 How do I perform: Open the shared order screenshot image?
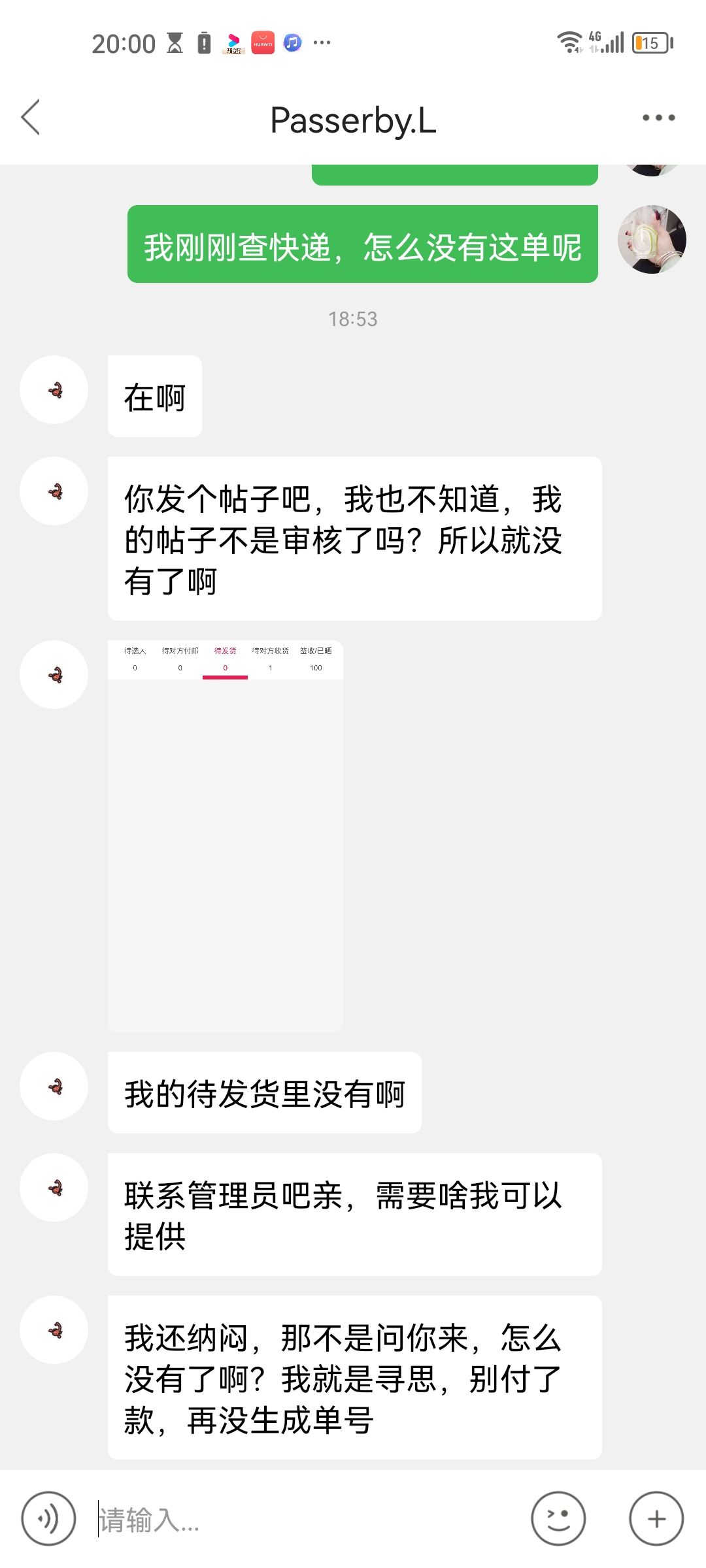click(x=226, y=836)
